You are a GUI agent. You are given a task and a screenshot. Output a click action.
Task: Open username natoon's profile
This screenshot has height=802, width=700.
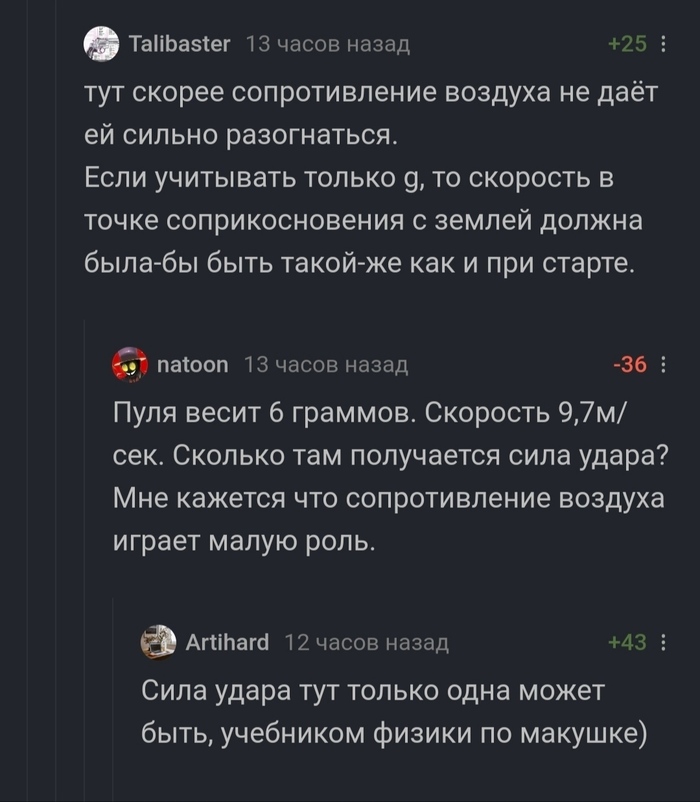[193, 365]
